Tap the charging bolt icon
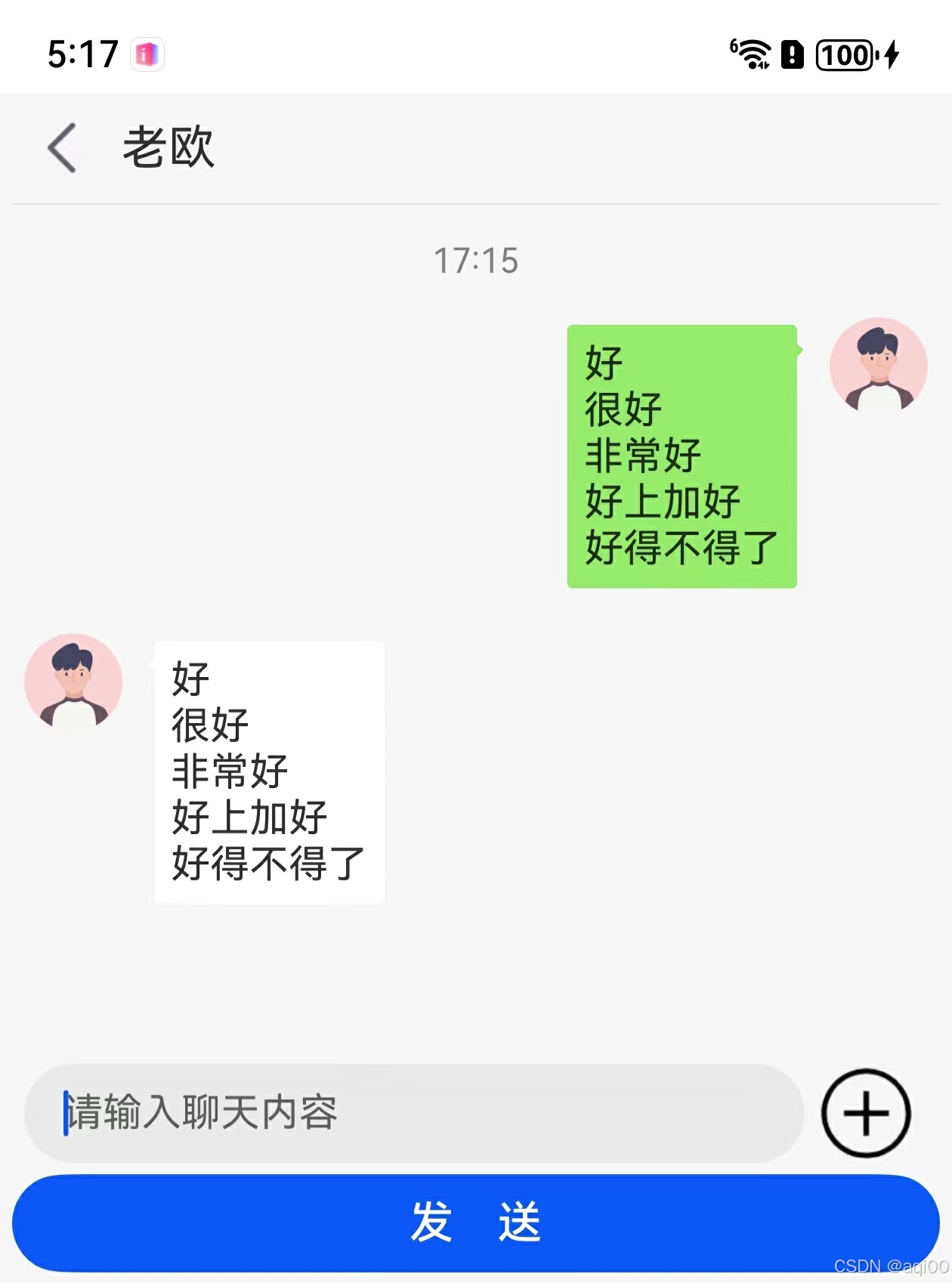 tap(892, 54)
